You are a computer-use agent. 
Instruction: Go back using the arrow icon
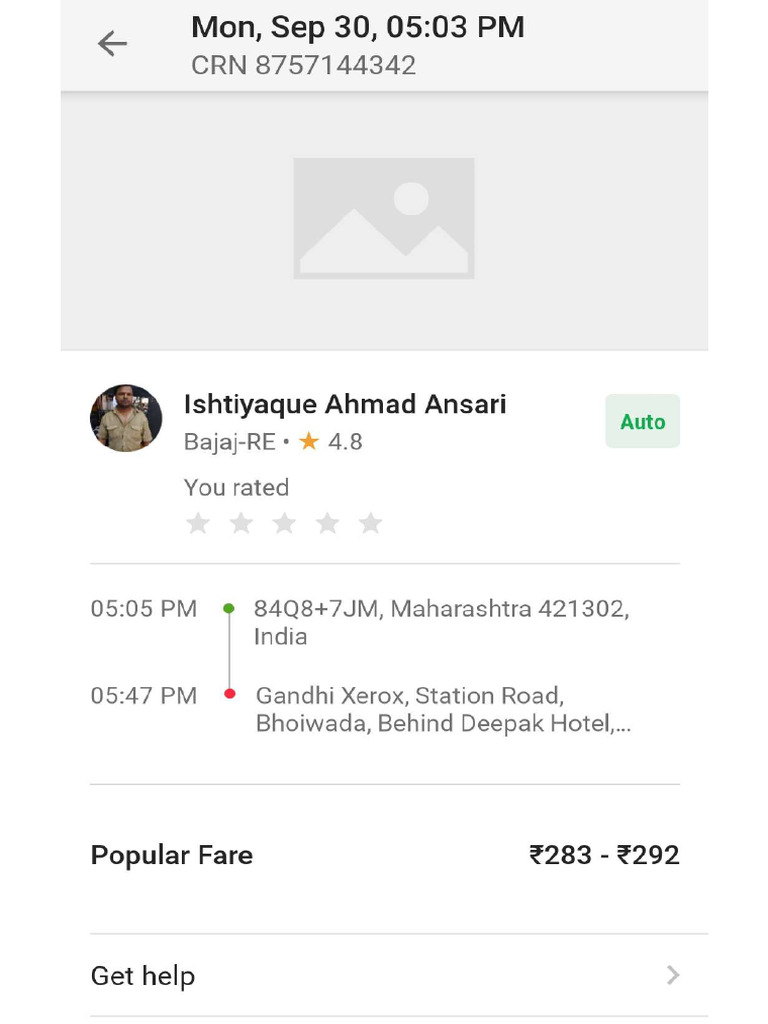click(x=112, y=43)
